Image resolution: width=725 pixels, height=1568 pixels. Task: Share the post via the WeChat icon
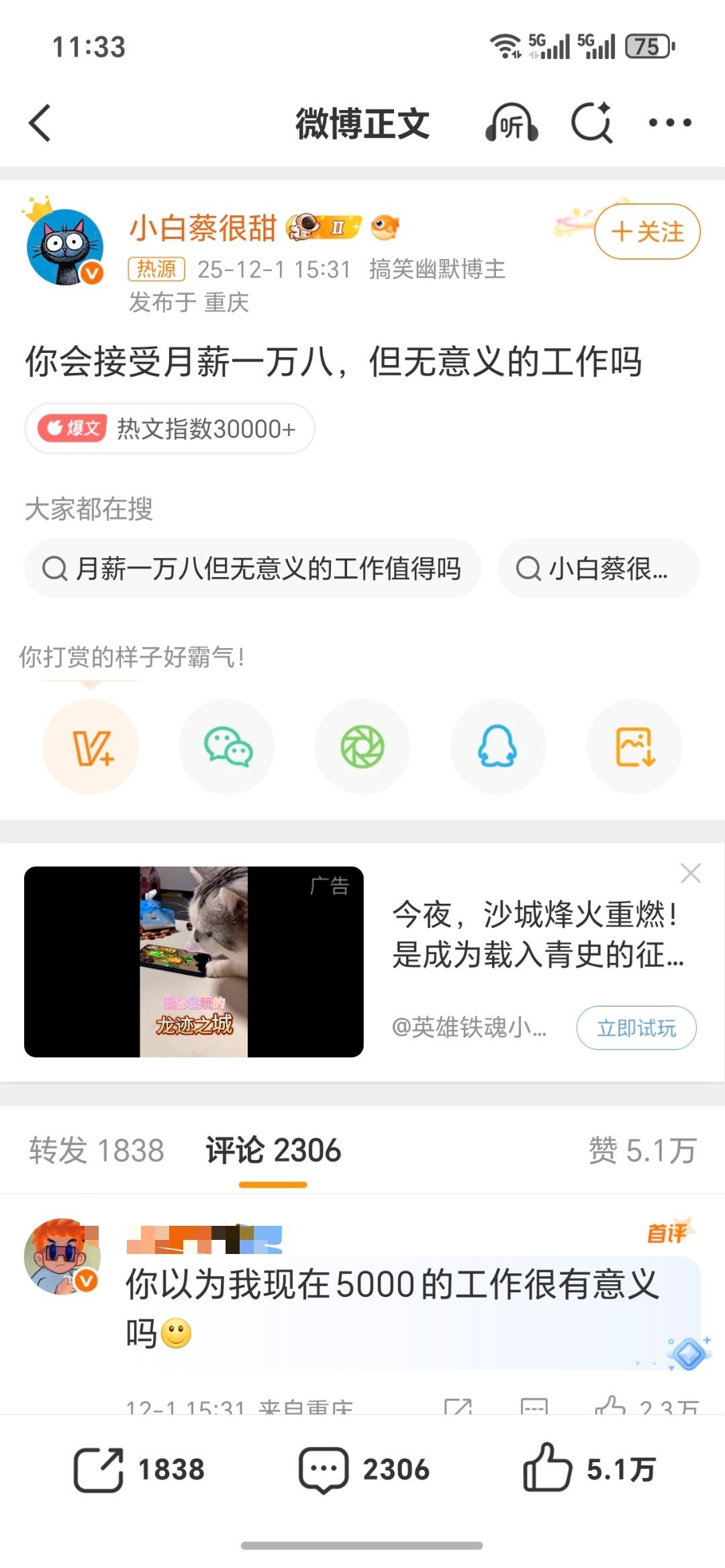click(x=227, y=747)
